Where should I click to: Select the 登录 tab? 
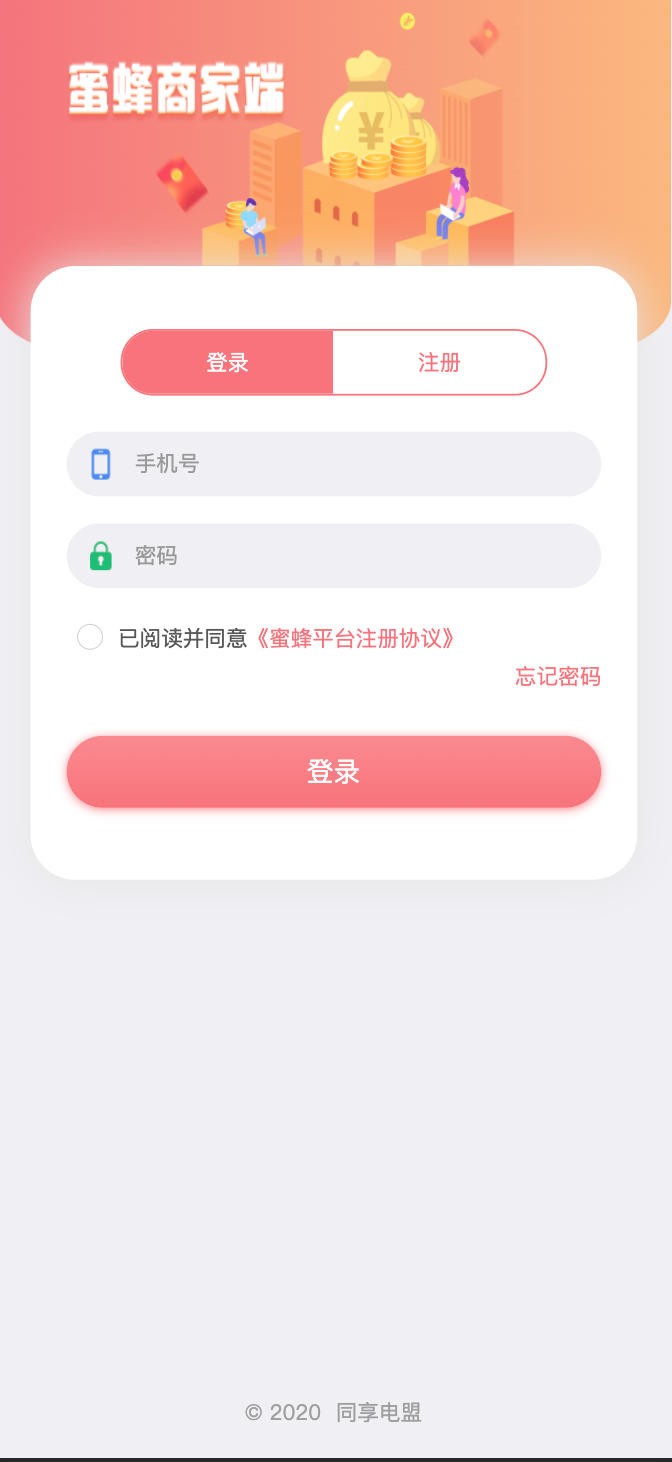(x=228, y=363)
